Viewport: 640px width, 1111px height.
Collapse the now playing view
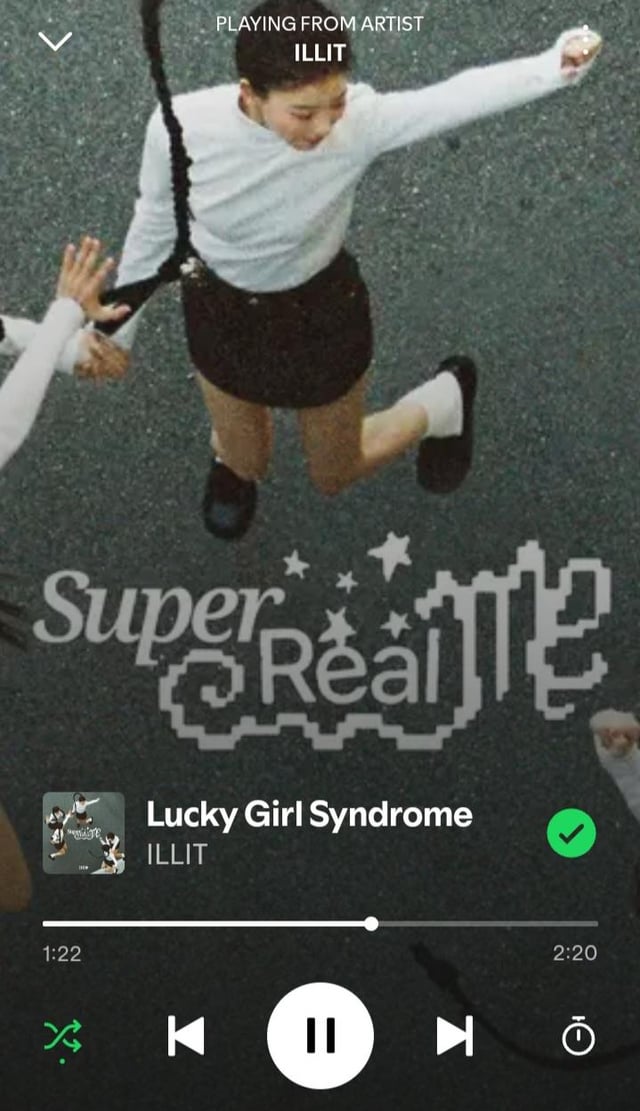point(55,41)
